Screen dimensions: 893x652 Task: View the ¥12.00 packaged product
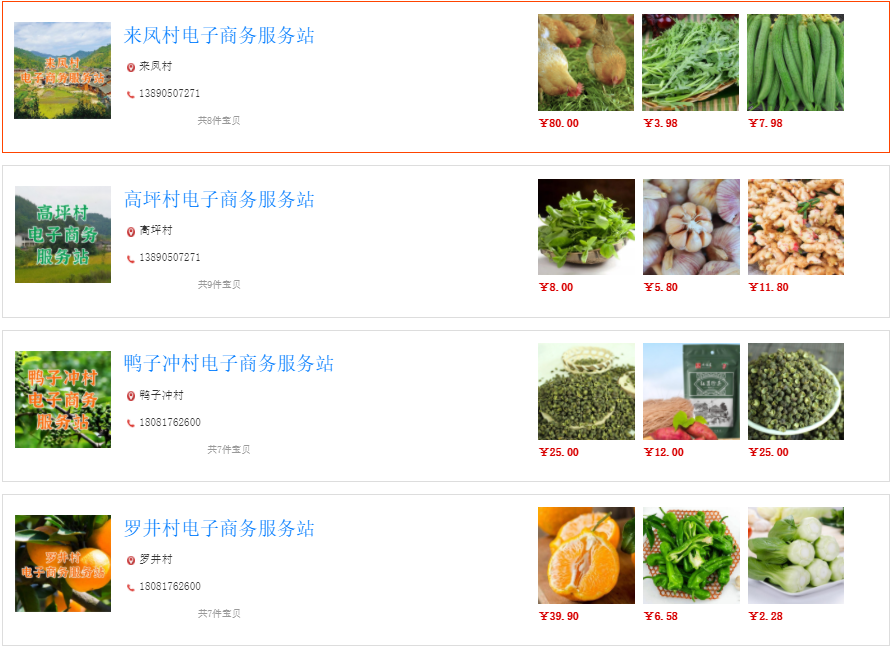[690, 391]
